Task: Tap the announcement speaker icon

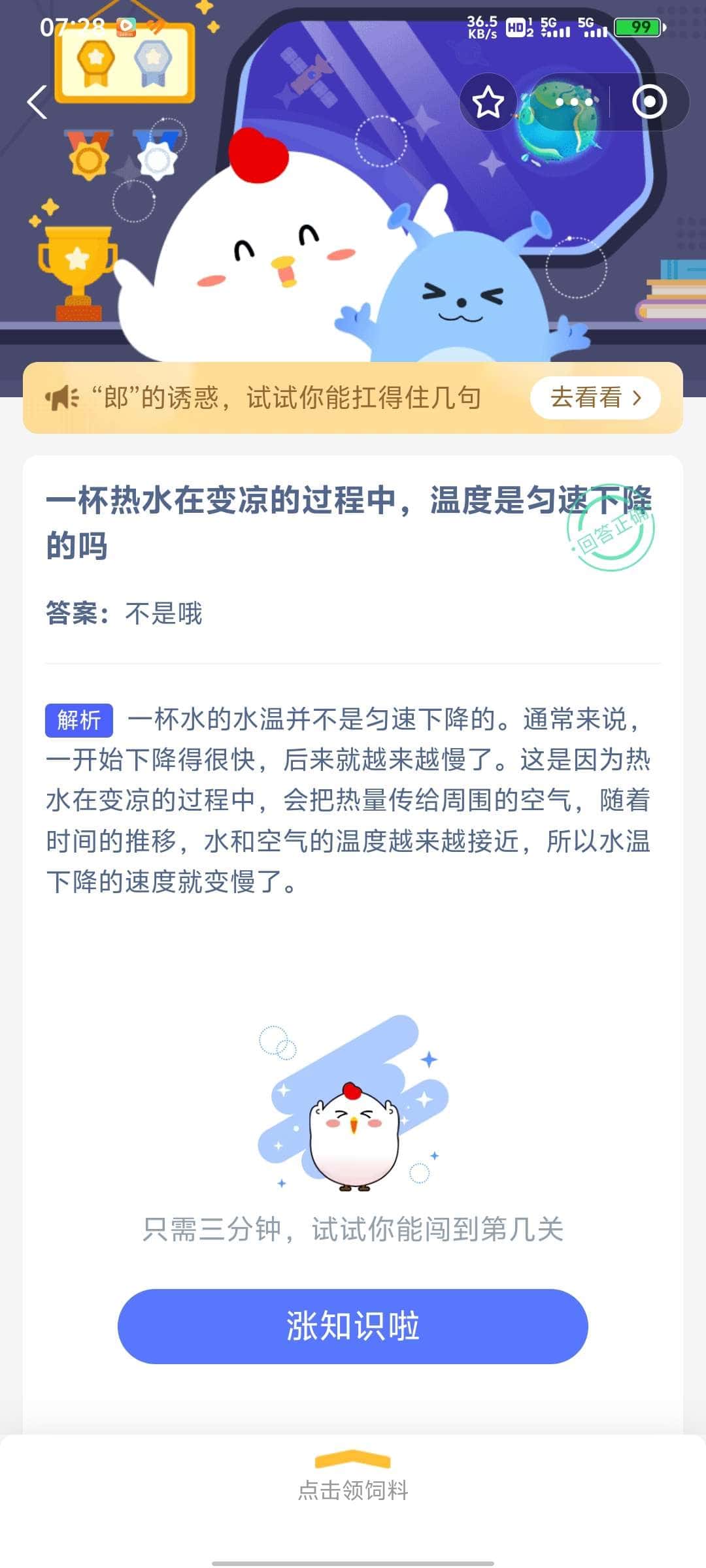Action: (64, 397)
